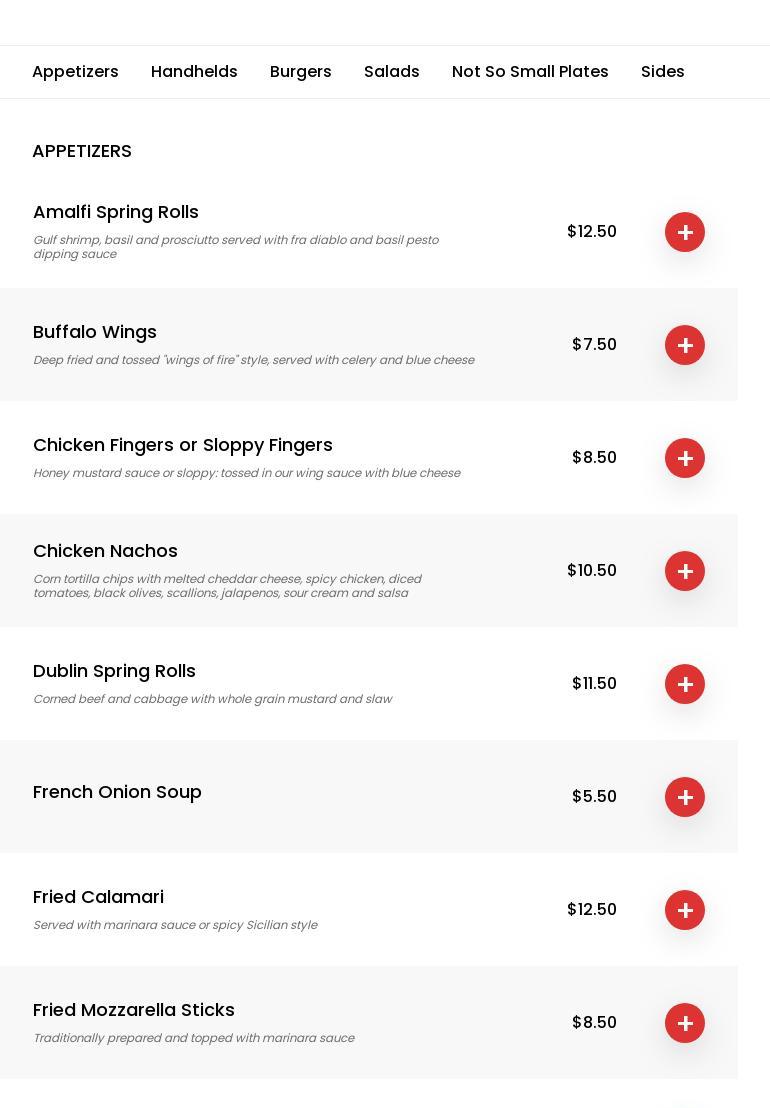Add Chicken Nachos to the order
770x1108 pixels.
685,571
